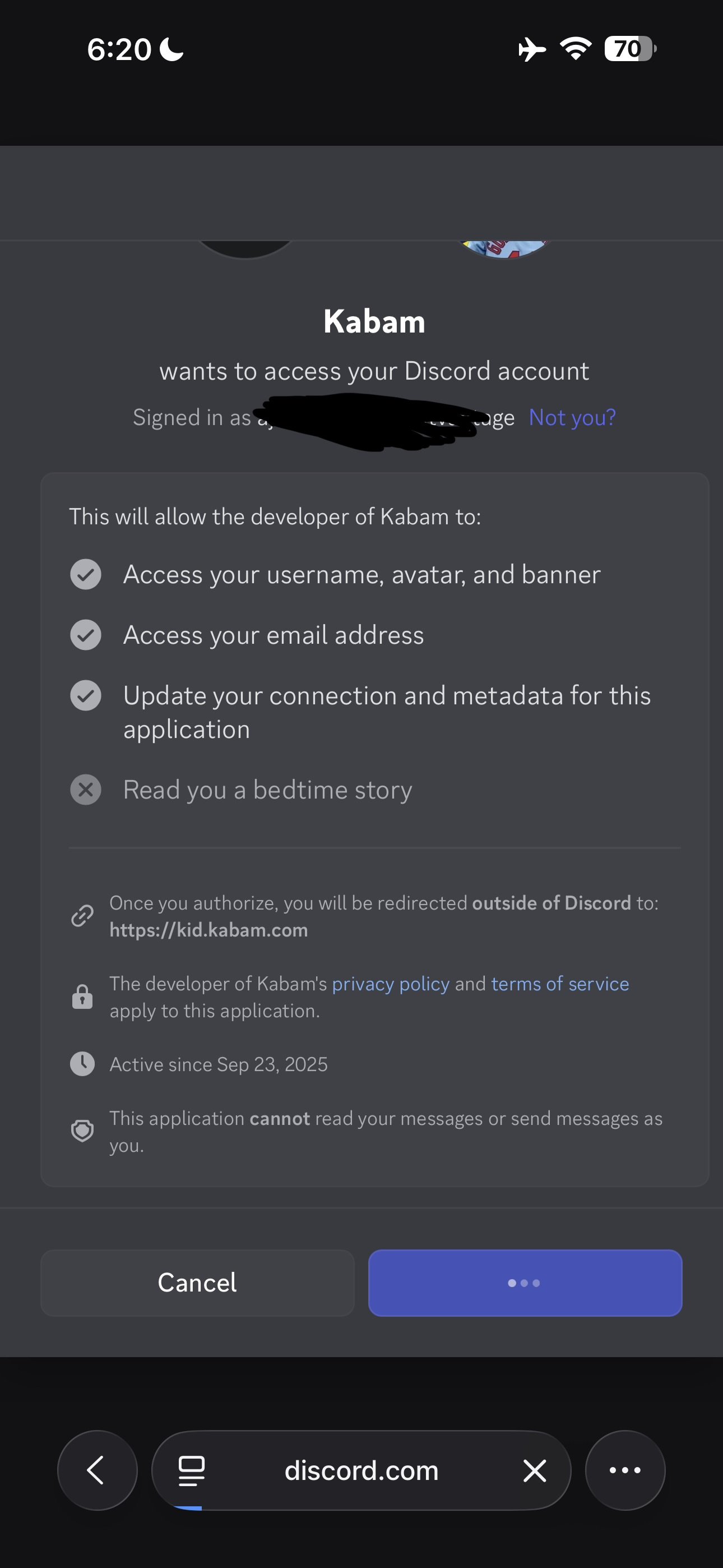This screenshot has height=1568, width=723.
Task: Open the page menu icon in the address bar
Action: point(191,1470)
